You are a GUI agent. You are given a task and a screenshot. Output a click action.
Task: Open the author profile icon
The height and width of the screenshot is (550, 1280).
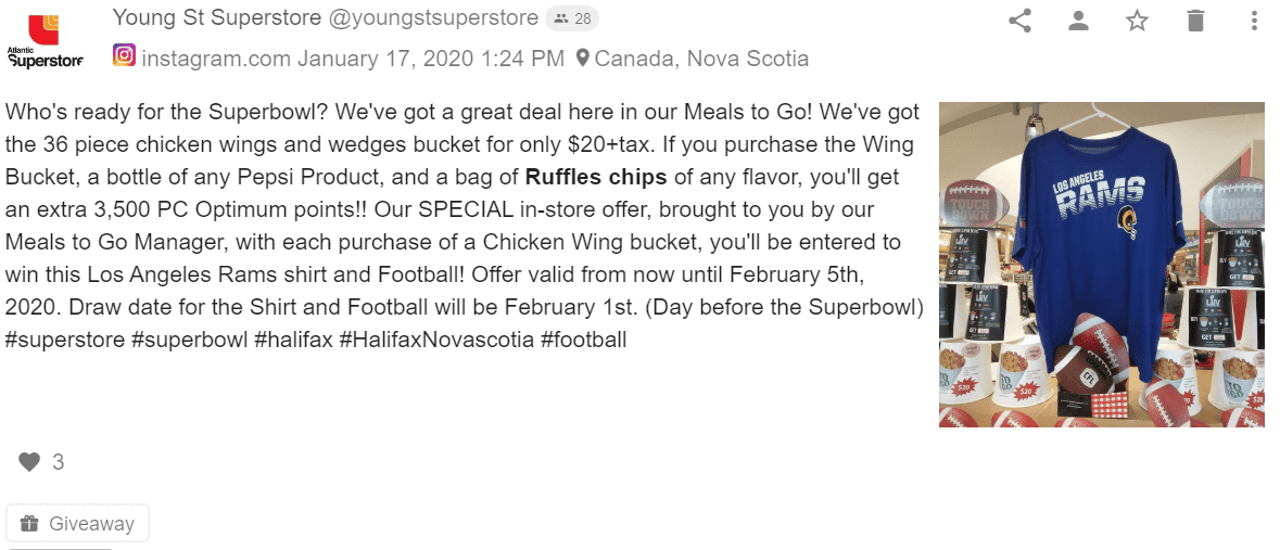point(1078,20)
